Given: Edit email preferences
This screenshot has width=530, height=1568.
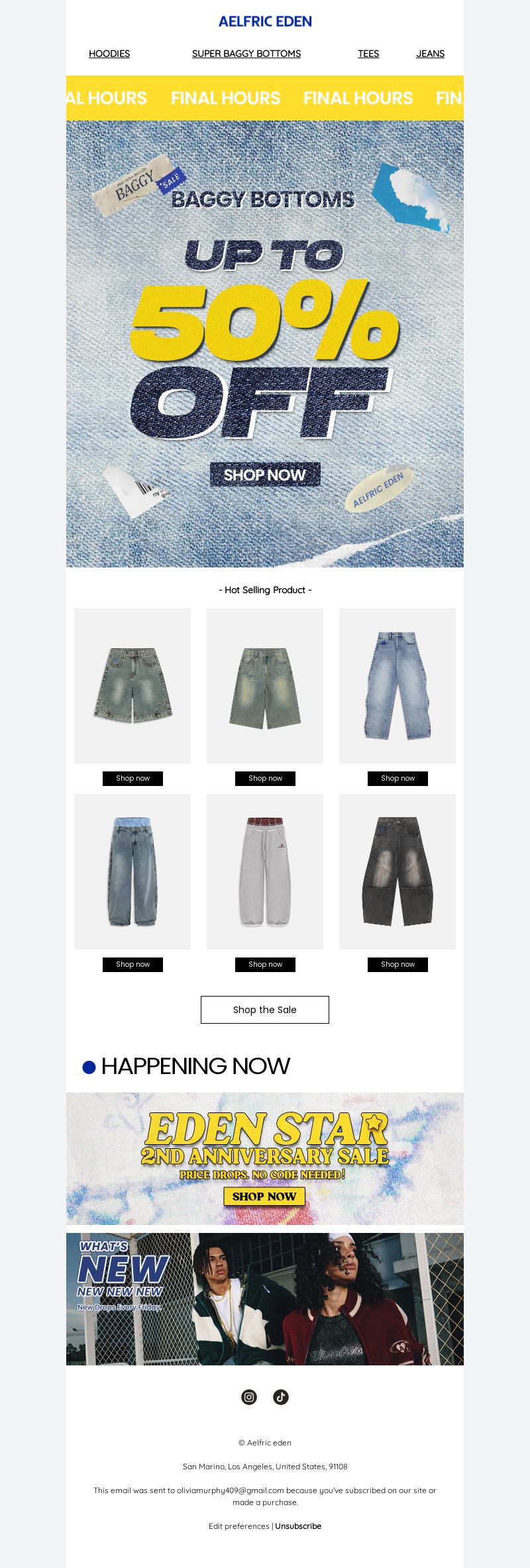Looking at the screenshot, I should coord(238,1526).
